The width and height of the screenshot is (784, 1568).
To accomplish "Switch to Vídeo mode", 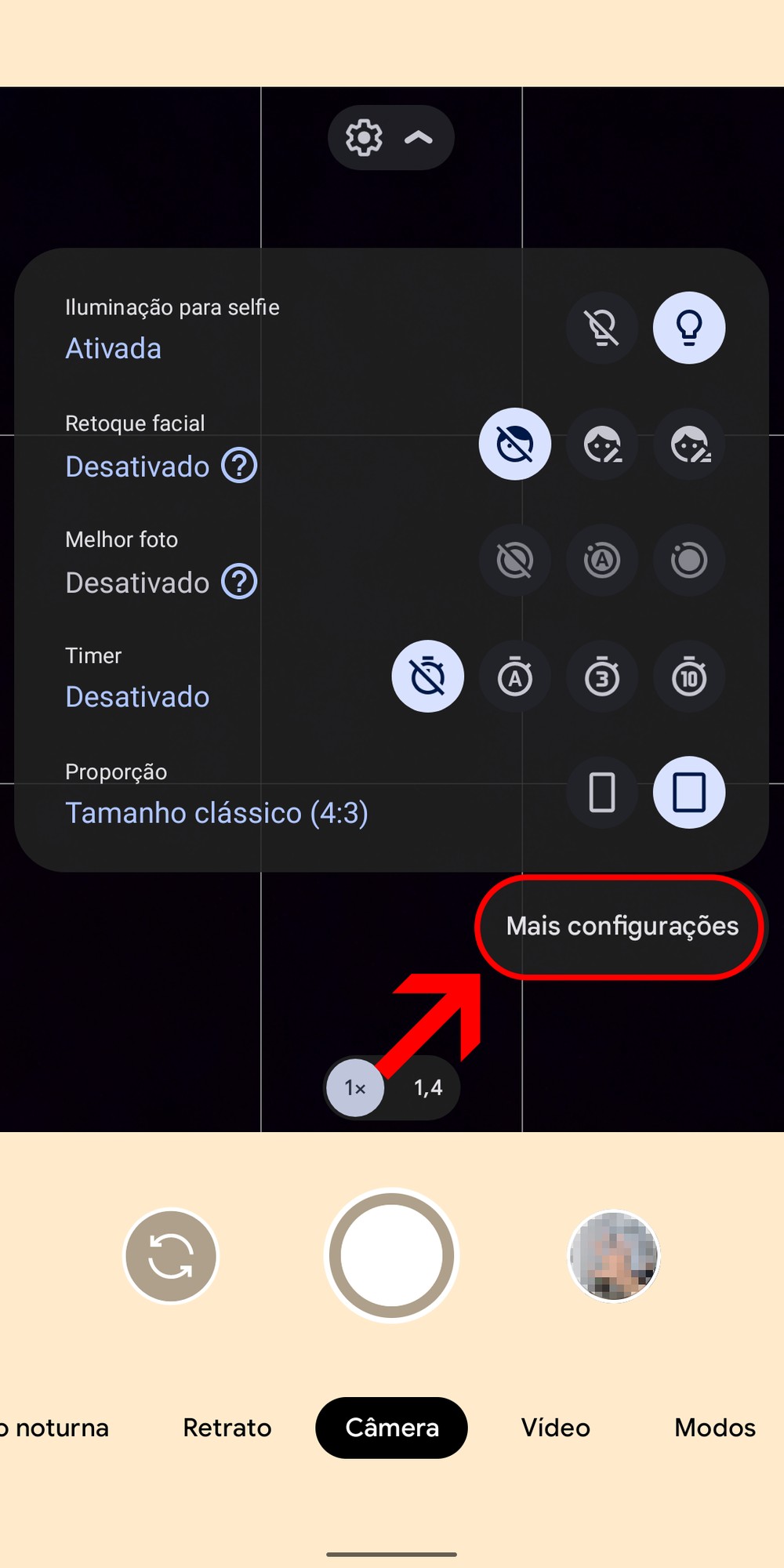I will click(x=555, y=1428).
